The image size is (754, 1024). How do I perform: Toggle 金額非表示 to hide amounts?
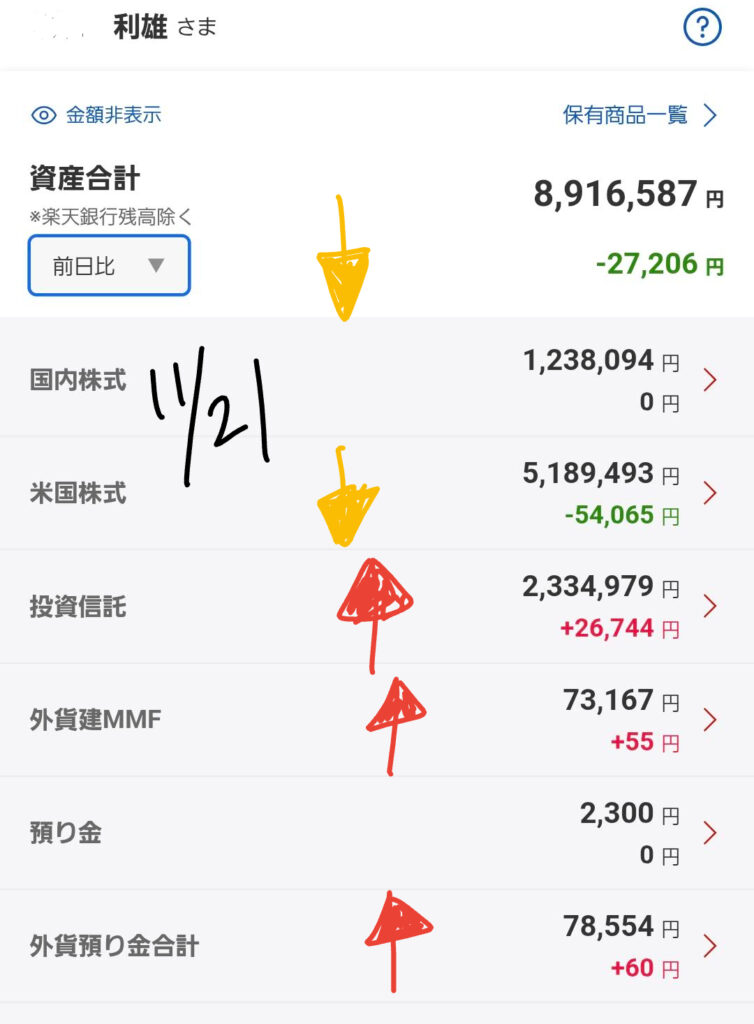[97, 115]
